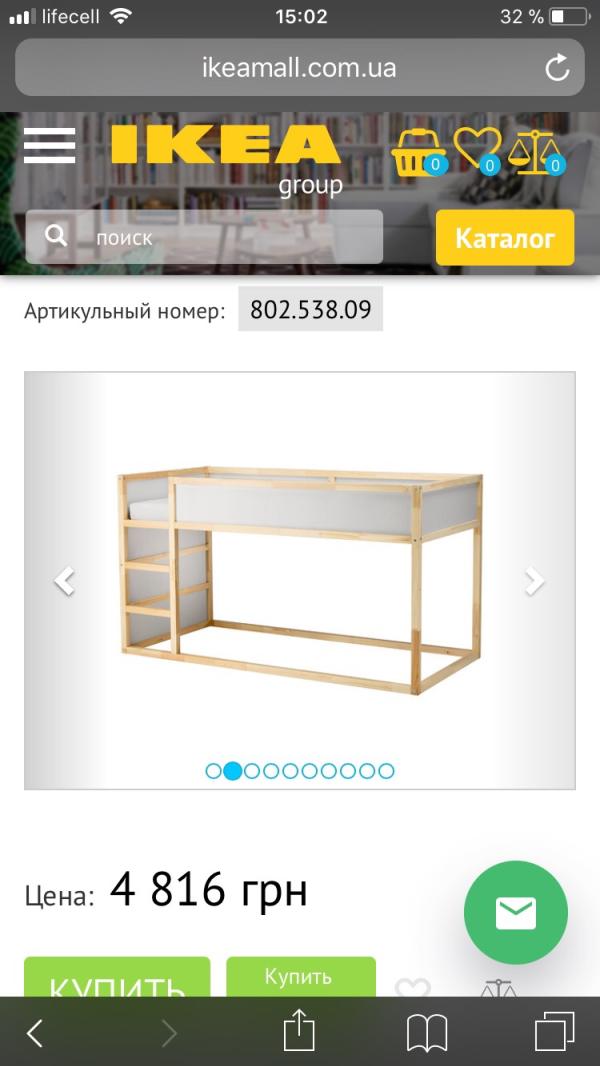Show previous product photo
This screenshot has width=600, height=1066.
point(65,581)
